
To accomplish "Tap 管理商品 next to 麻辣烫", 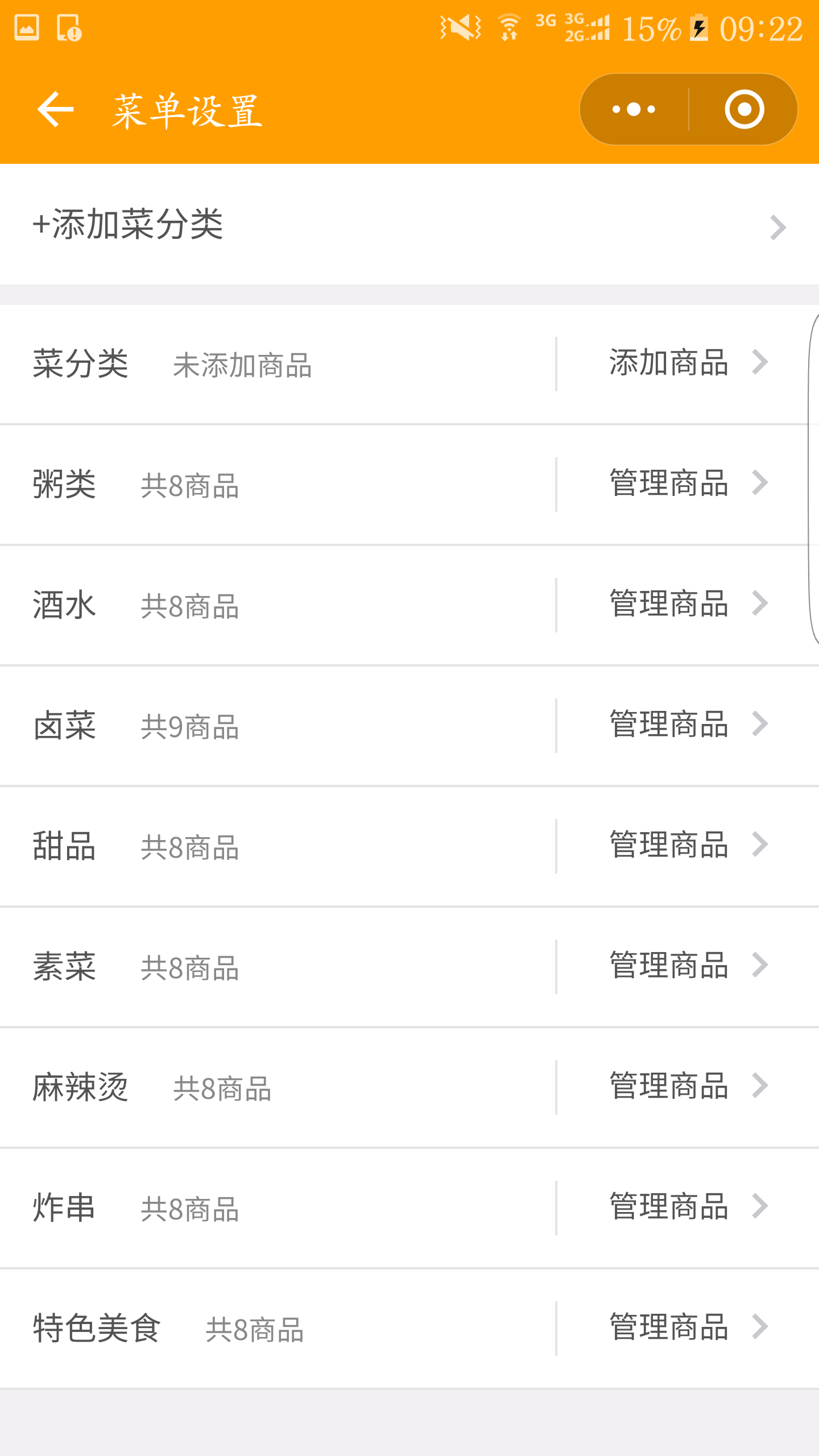I will (667, 1088).
